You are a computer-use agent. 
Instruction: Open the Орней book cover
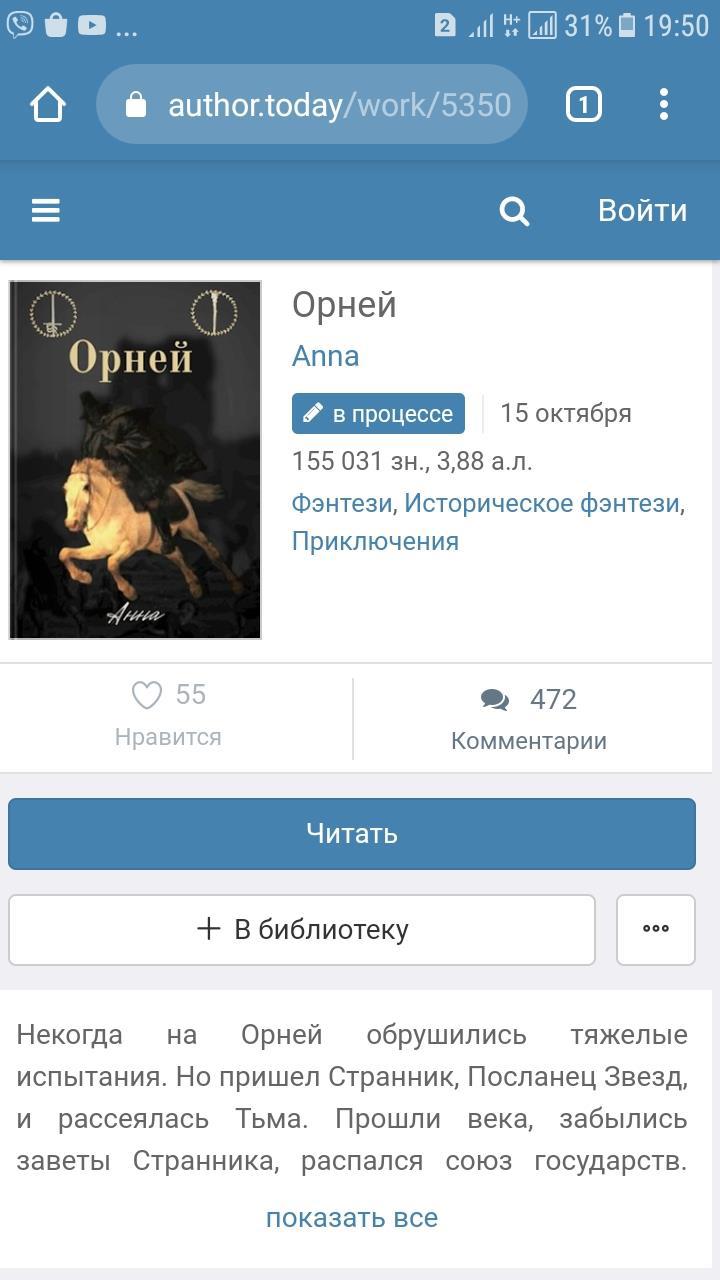pyautogui.click(x=135, y=460)
